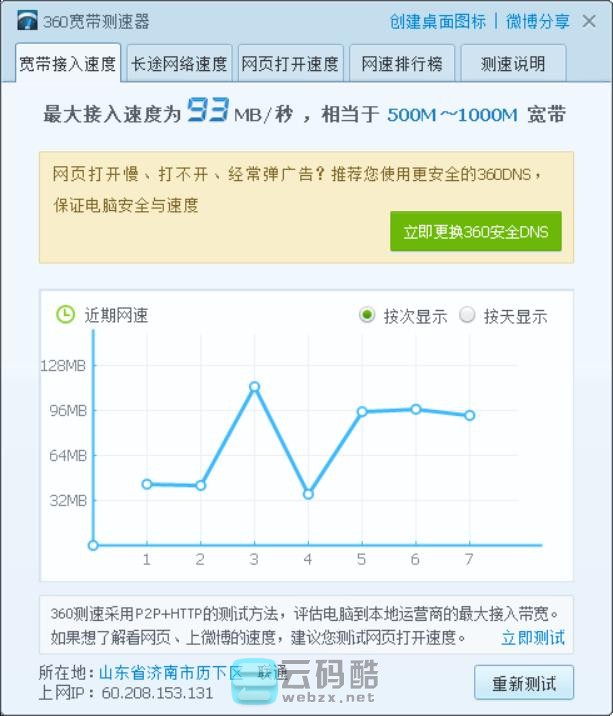Tap the 立即测试 link
Screen dimensions: 613x716
click(x=532, y=637)
